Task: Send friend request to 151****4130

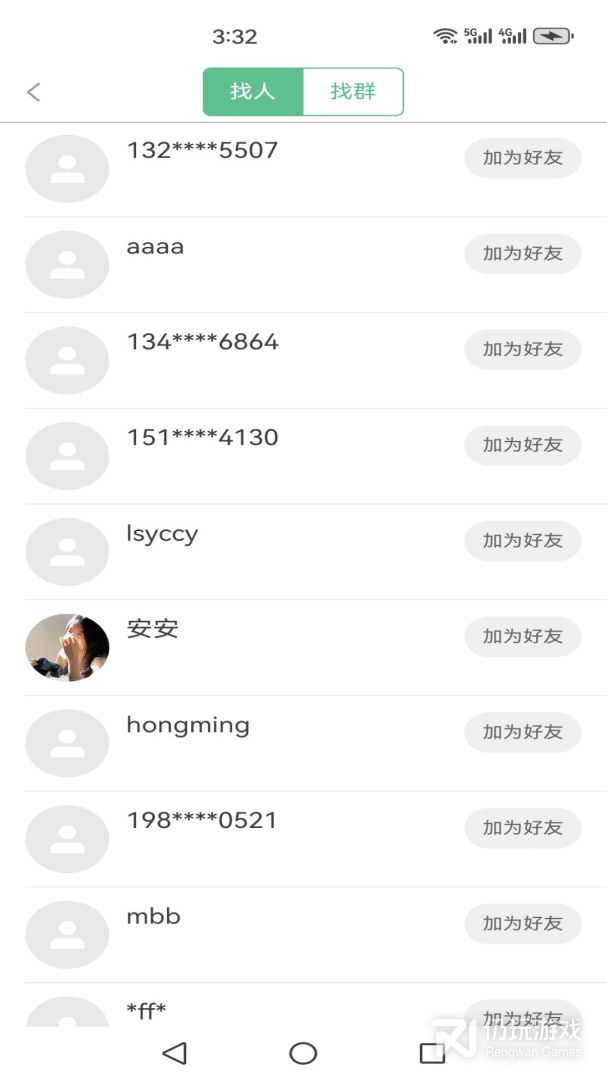Action: 522,445
